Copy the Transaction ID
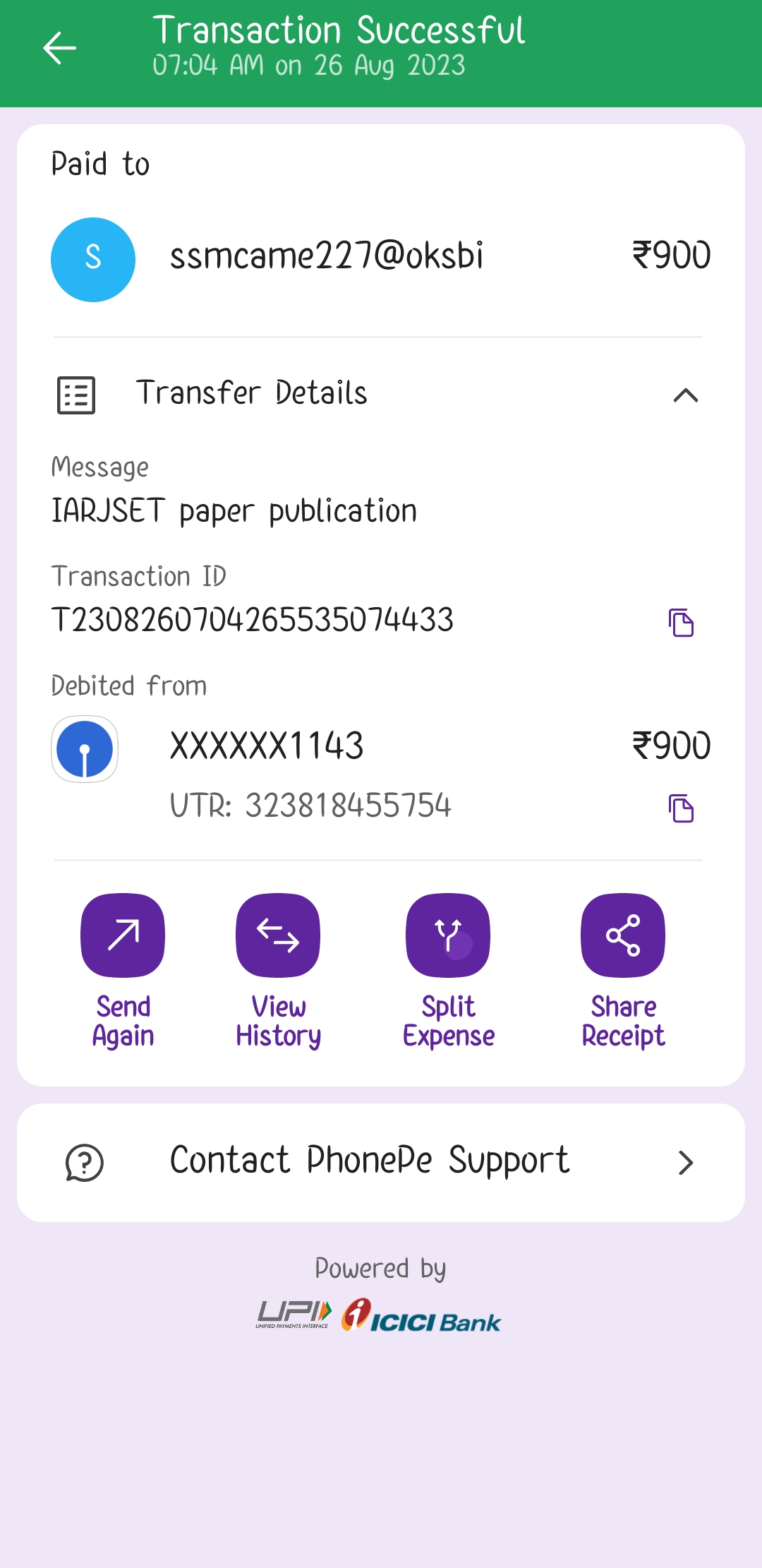 tap(681, 623)
